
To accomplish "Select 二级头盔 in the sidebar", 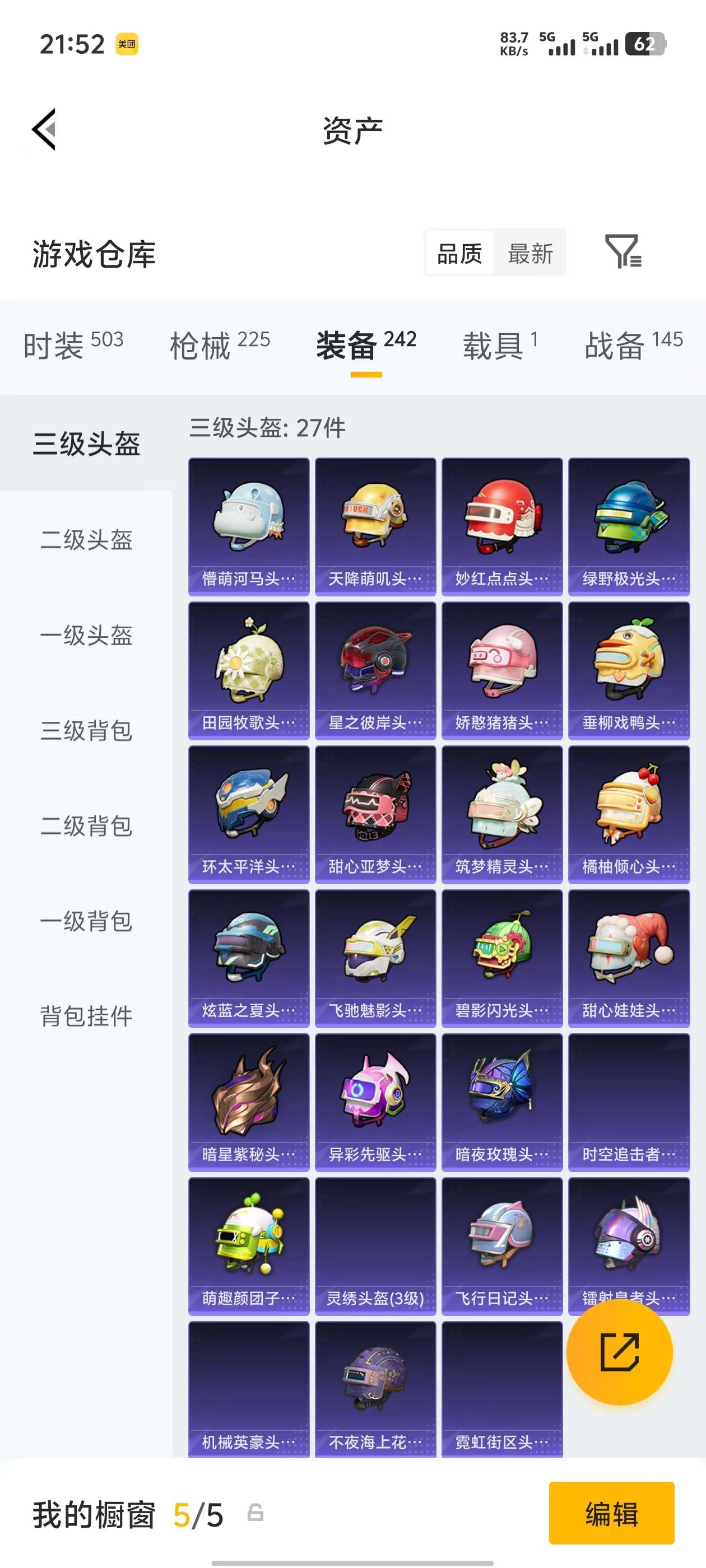I will (x=89, y=540).
